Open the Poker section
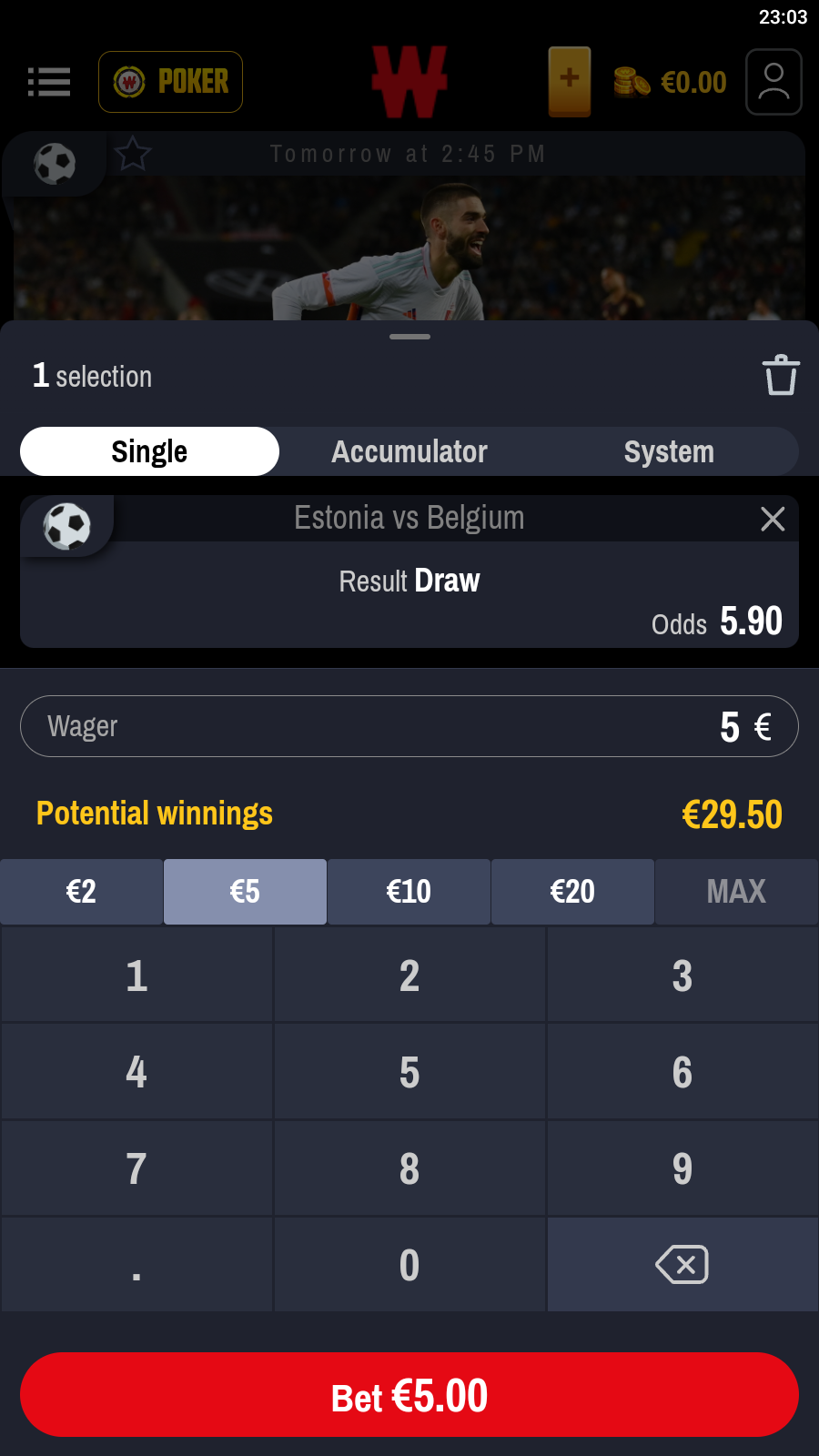Screen dimensions: 819x1456 point(170,82)
